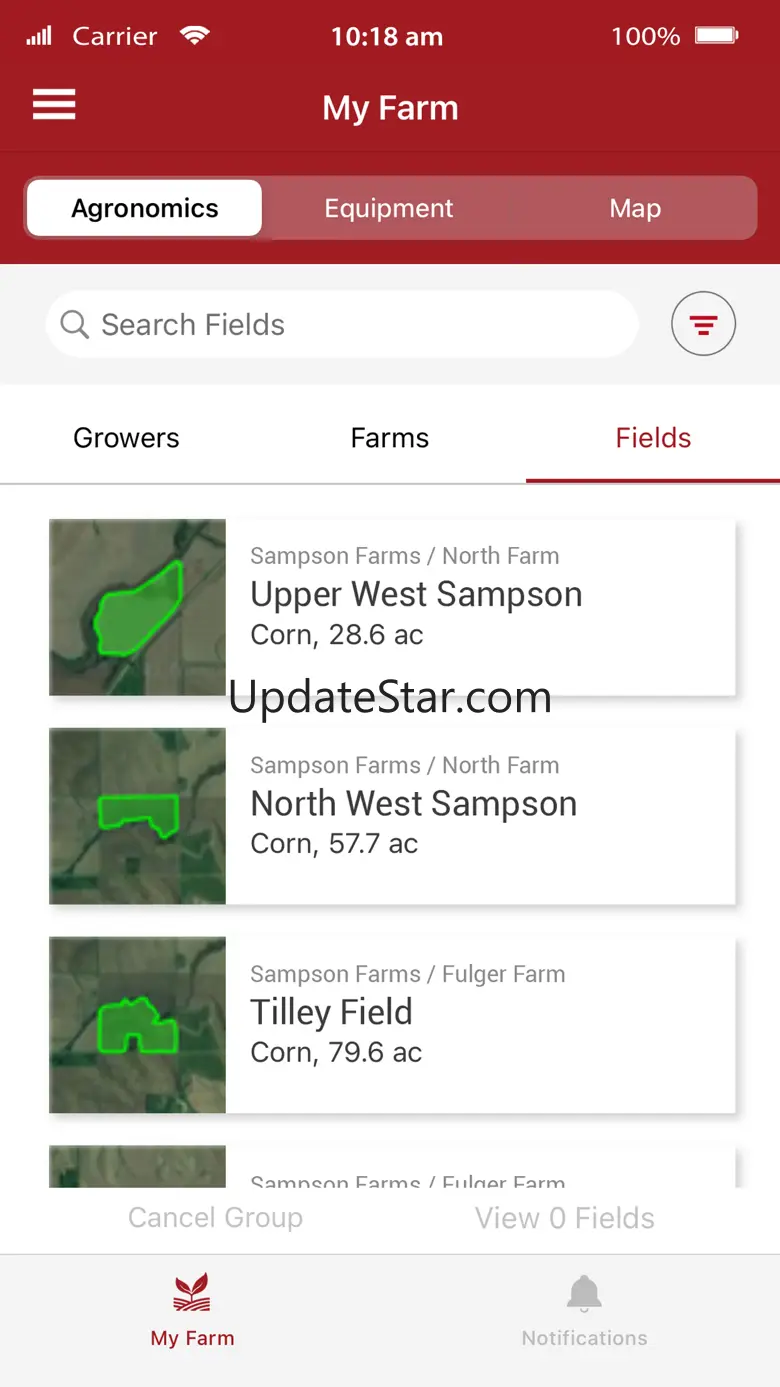Tap the Search Fields box
Screen dimensions: 780x1387
click(x=342, y=324)
